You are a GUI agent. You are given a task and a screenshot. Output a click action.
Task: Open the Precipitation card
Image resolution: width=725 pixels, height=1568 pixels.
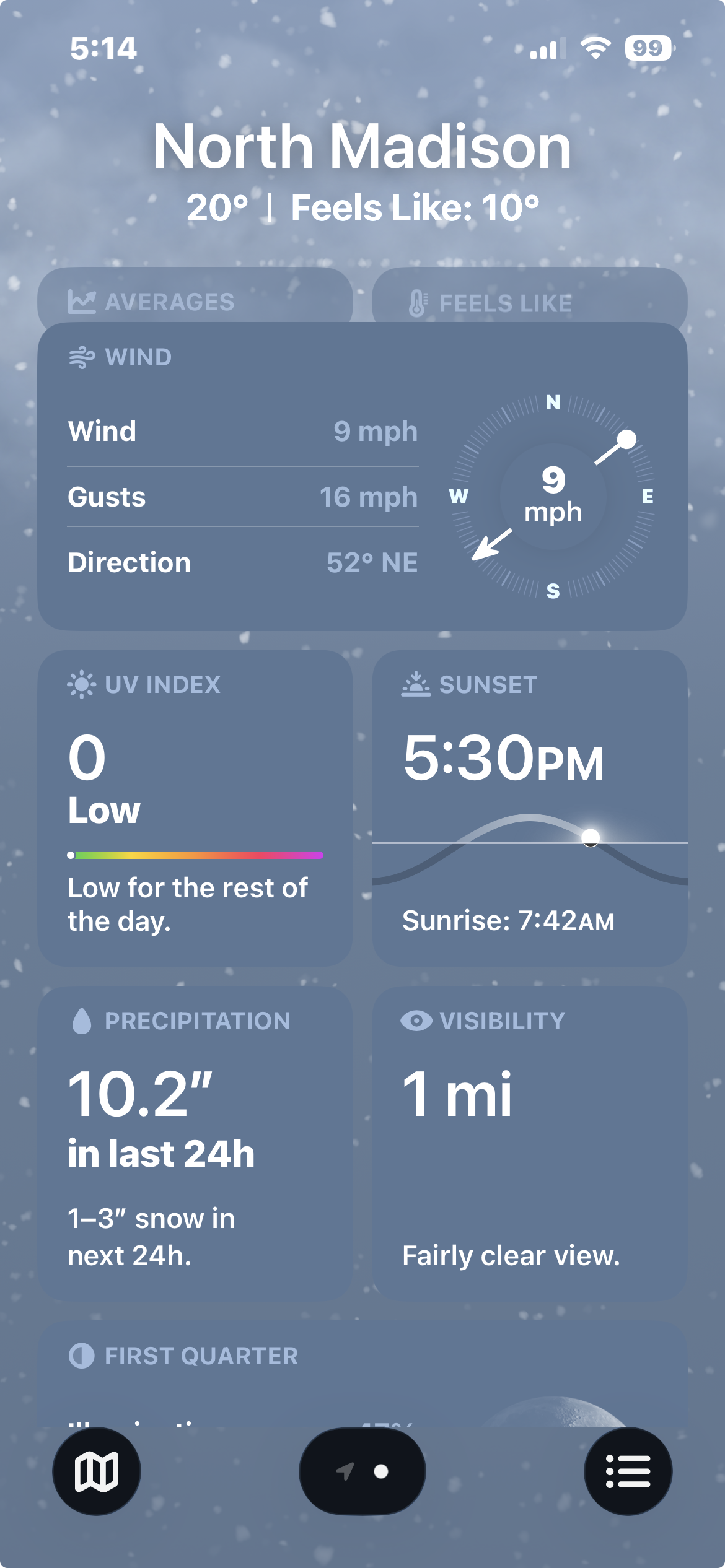pos(195,1144)
